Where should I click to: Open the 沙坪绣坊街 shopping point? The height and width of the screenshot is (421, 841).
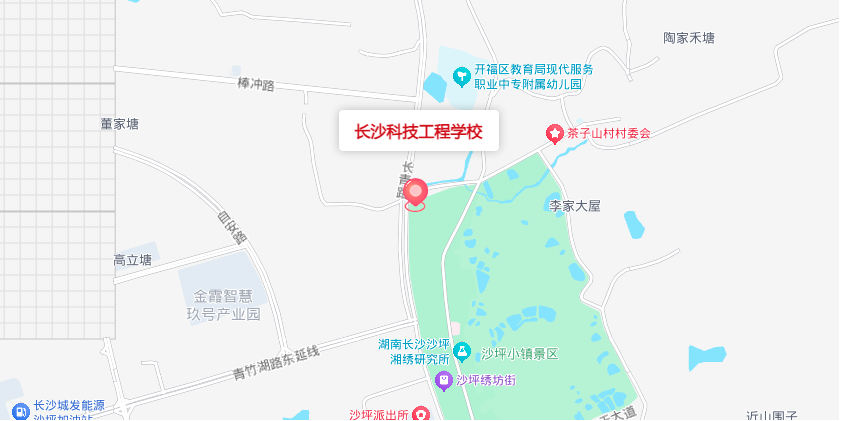tap(444, 380)
